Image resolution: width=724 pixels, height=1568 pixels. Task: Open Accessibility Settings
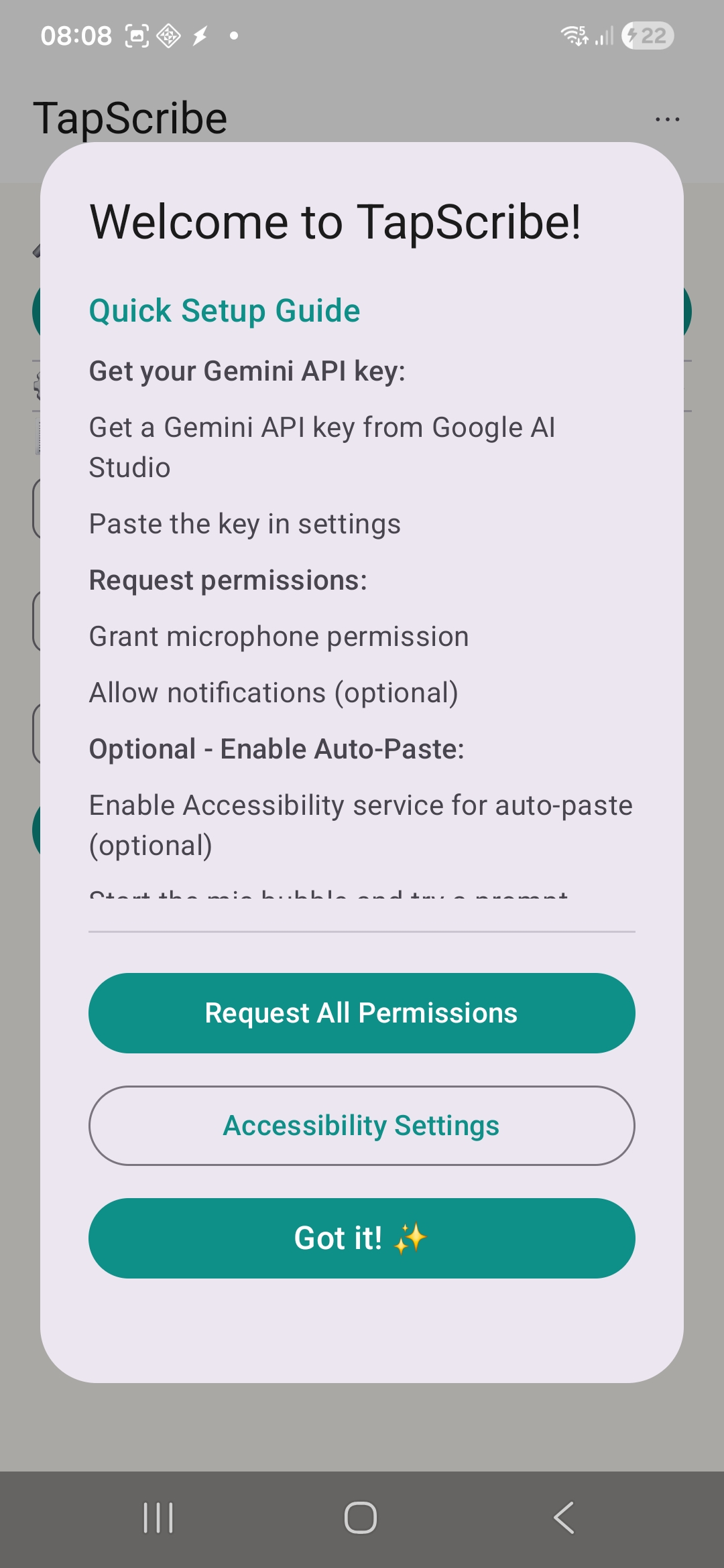(362, 1125)
